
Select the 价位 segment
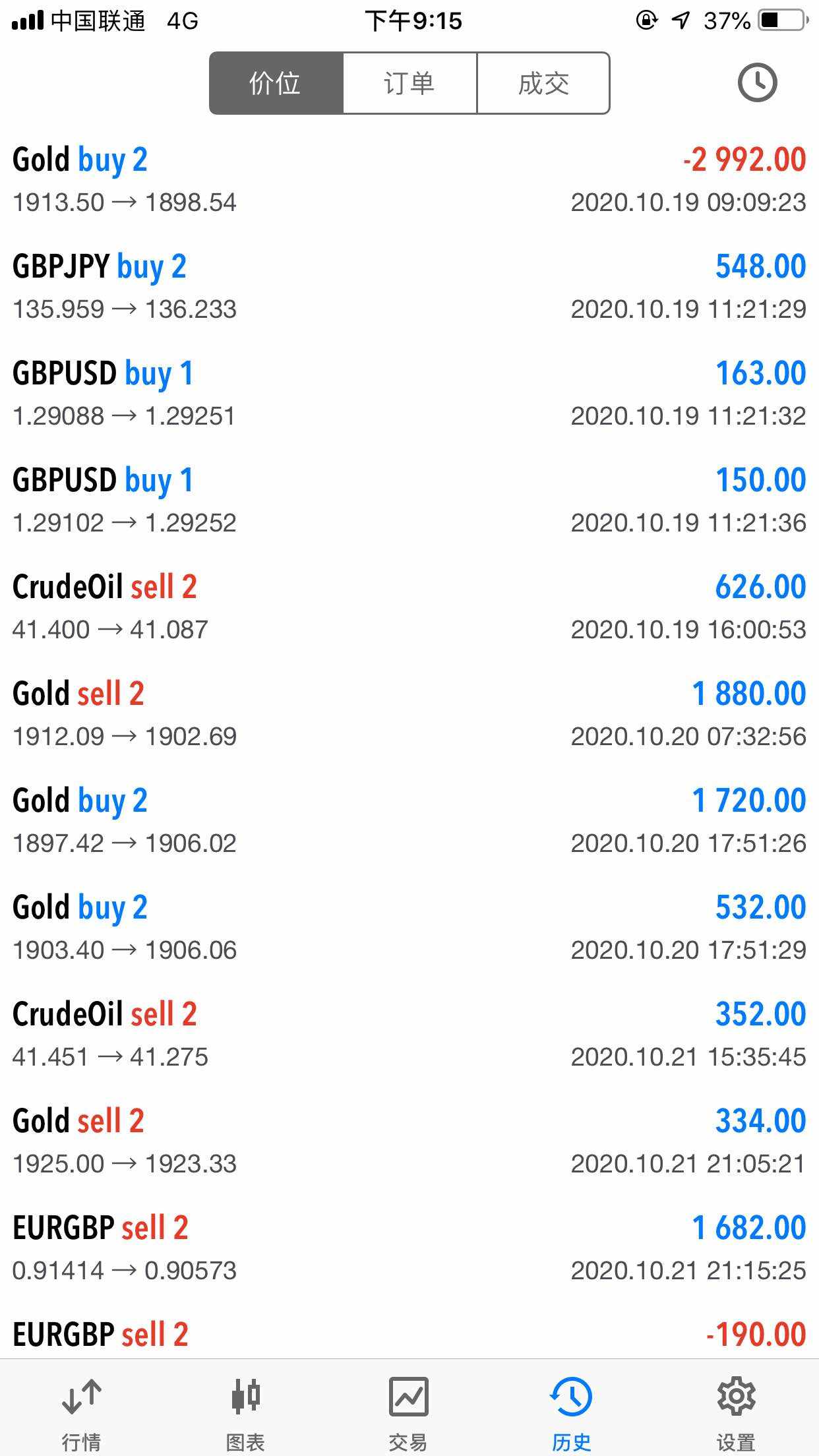276,83
